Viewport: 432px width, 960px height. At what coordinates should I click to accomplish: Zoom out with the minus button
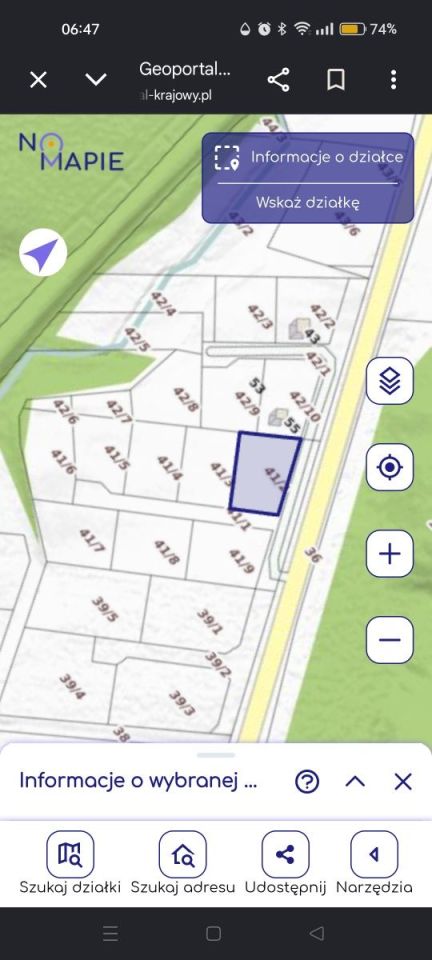coord(390,640)
